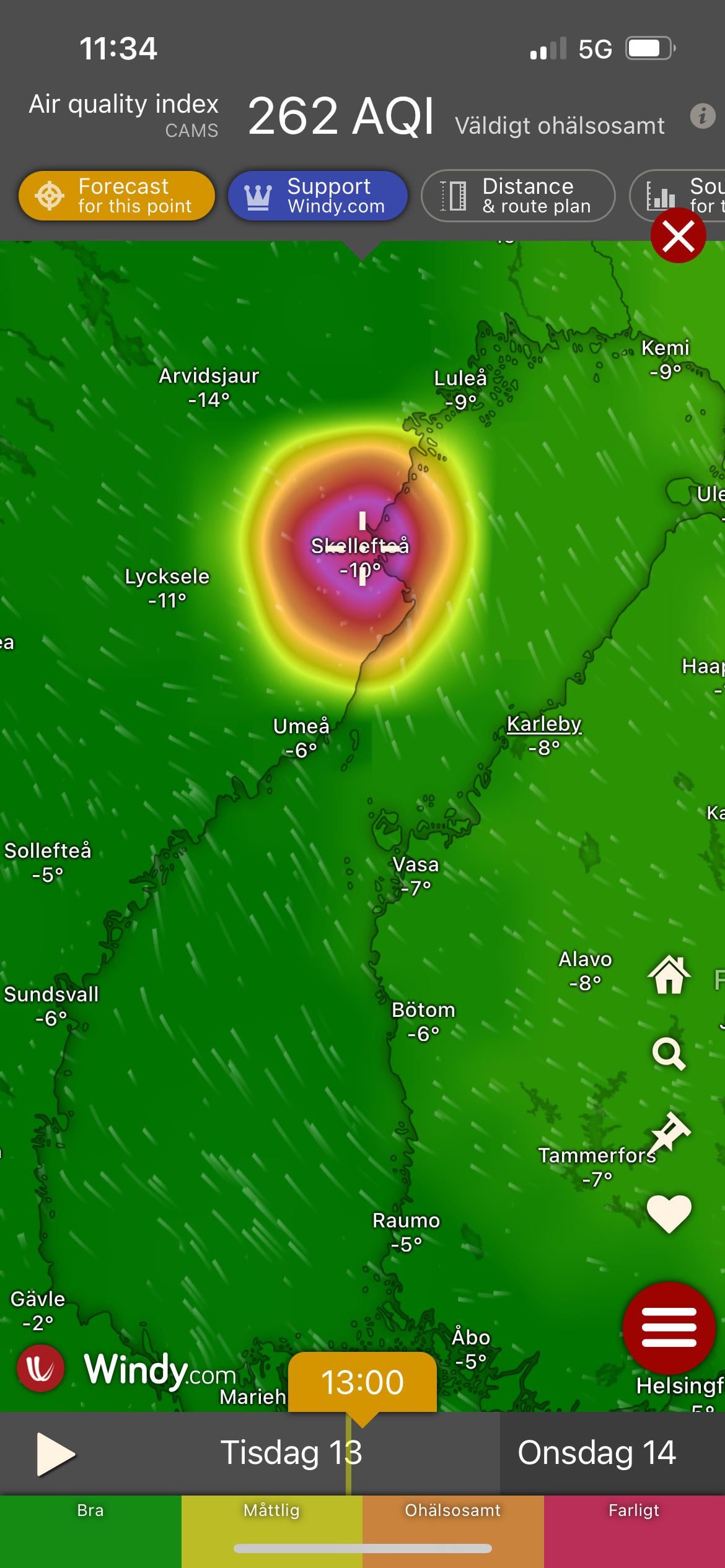Tap Support Windy.com button
Viewport: 725px width, 1568px height.
click(317, 196)
